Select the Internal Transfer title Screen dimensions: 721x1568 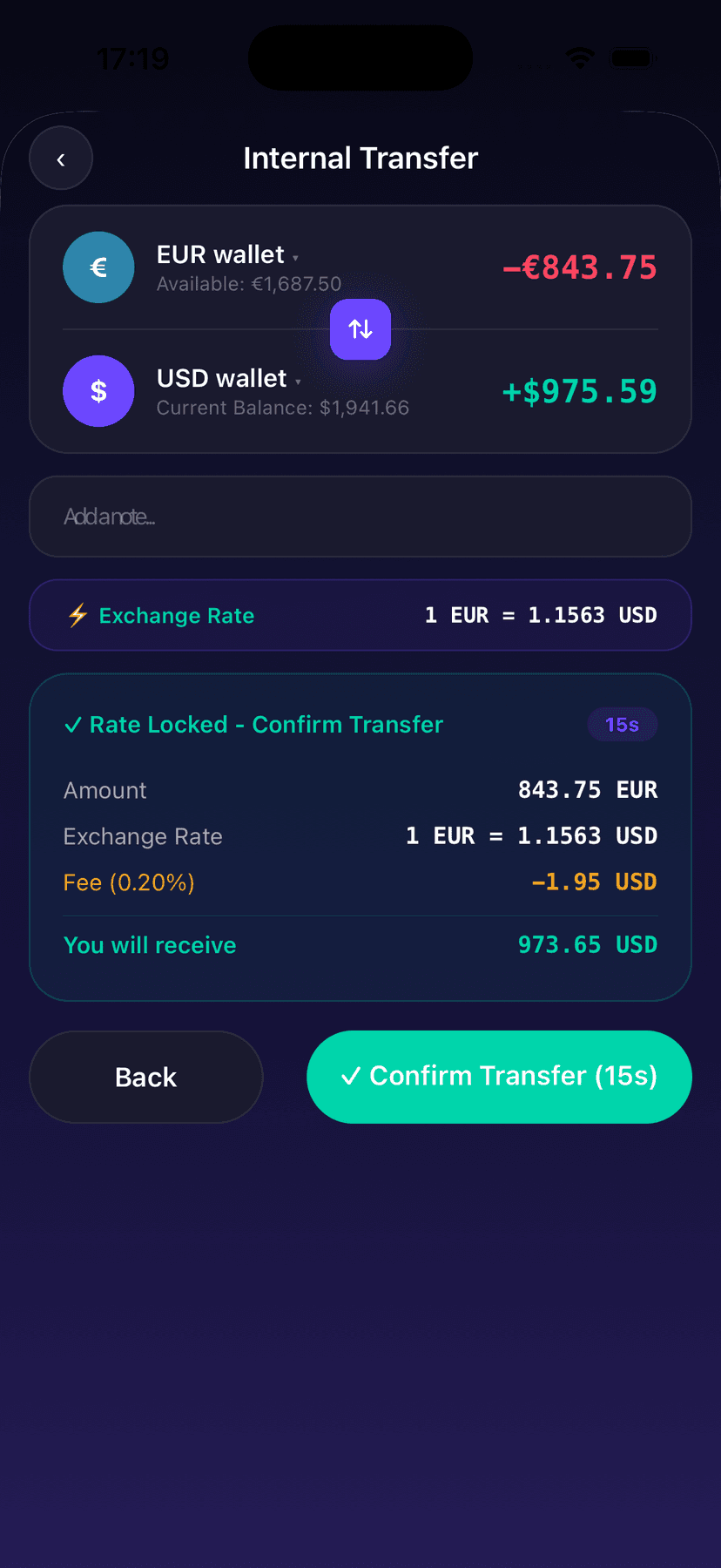360,158
